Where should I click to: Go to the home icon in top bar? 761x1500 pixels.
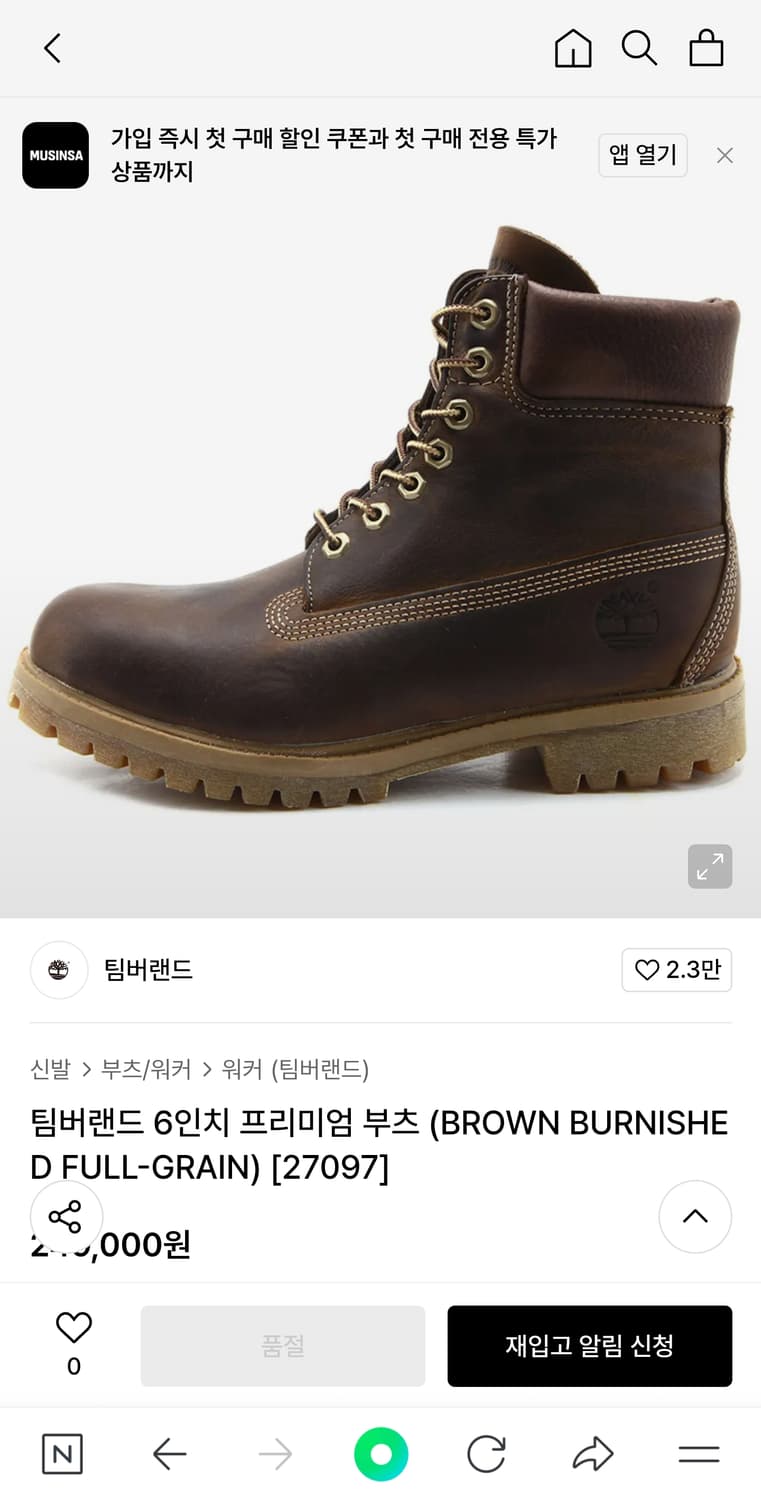[x=572, y=47]
